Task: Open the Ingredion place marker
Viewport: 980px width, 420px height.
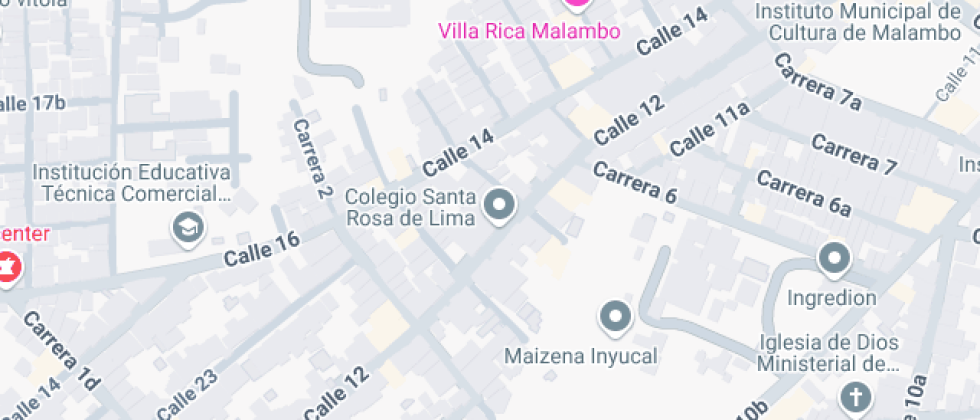Action: [x=833, y=260]
